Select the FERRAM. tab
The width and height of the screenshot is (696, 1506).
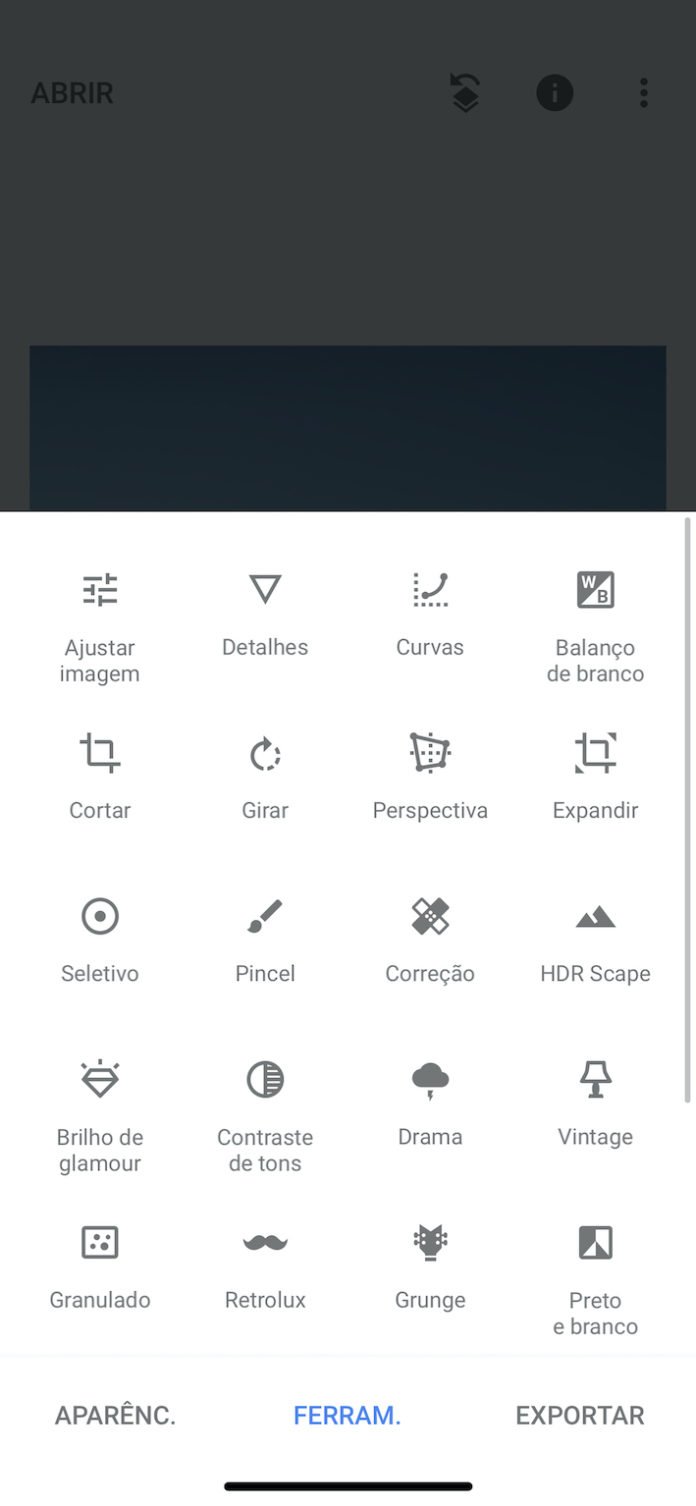click(347, 1415)
